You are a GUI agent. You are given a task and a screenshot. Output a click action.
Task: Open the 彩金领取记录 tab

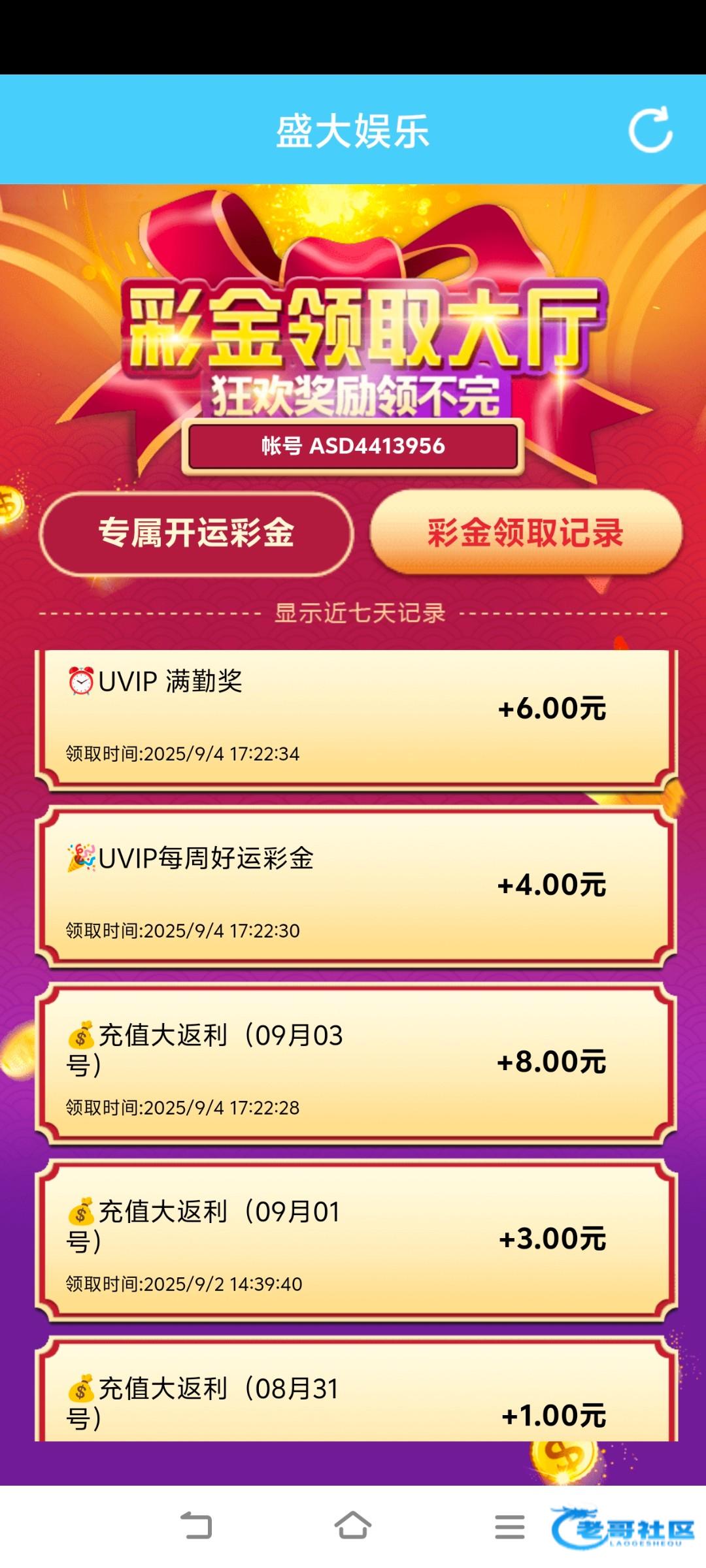point(526,533)
